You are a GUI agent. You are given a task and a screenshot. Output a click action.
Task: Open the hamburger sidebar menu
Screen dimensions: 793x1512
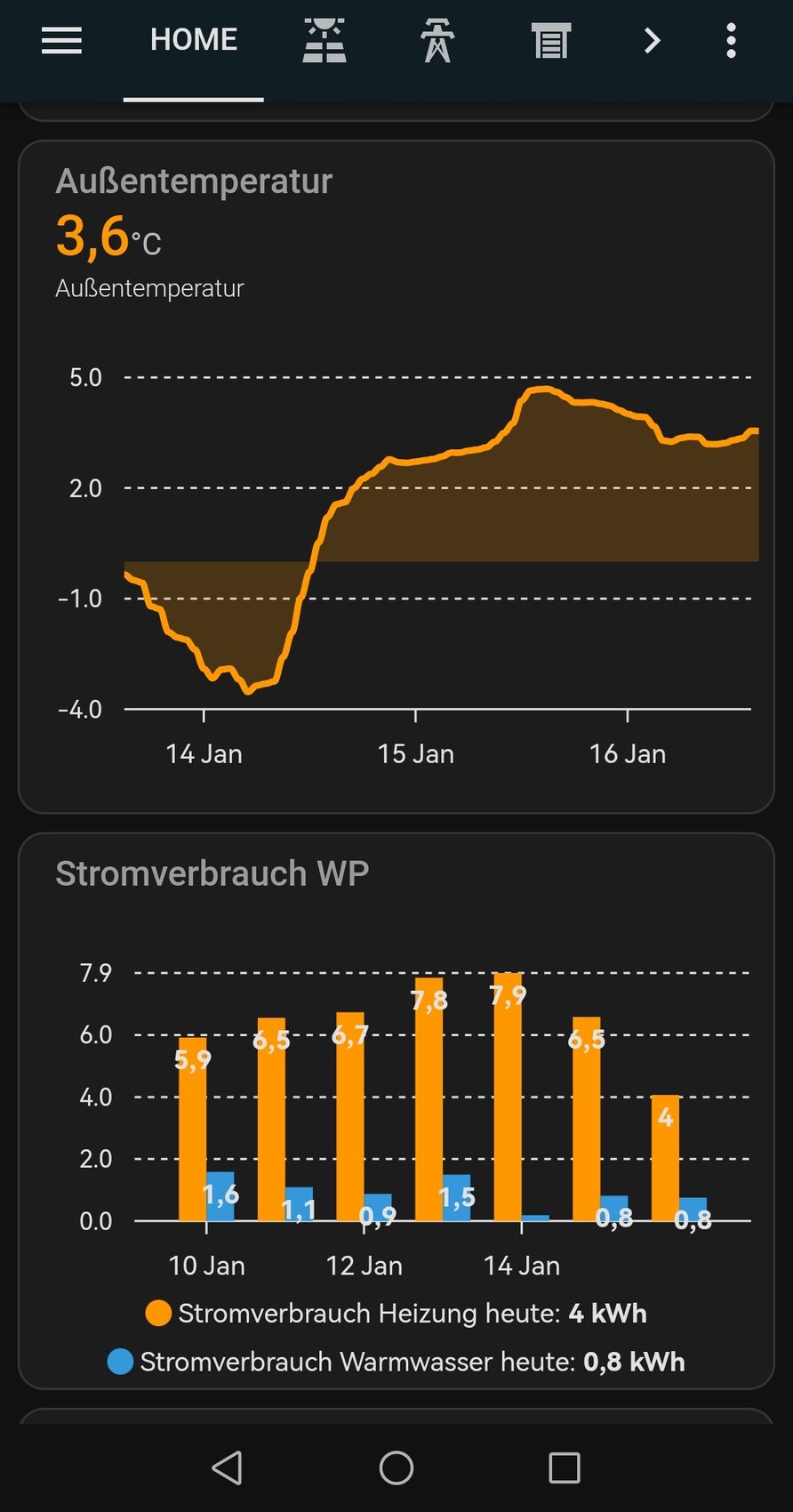[x=61, y=40]
